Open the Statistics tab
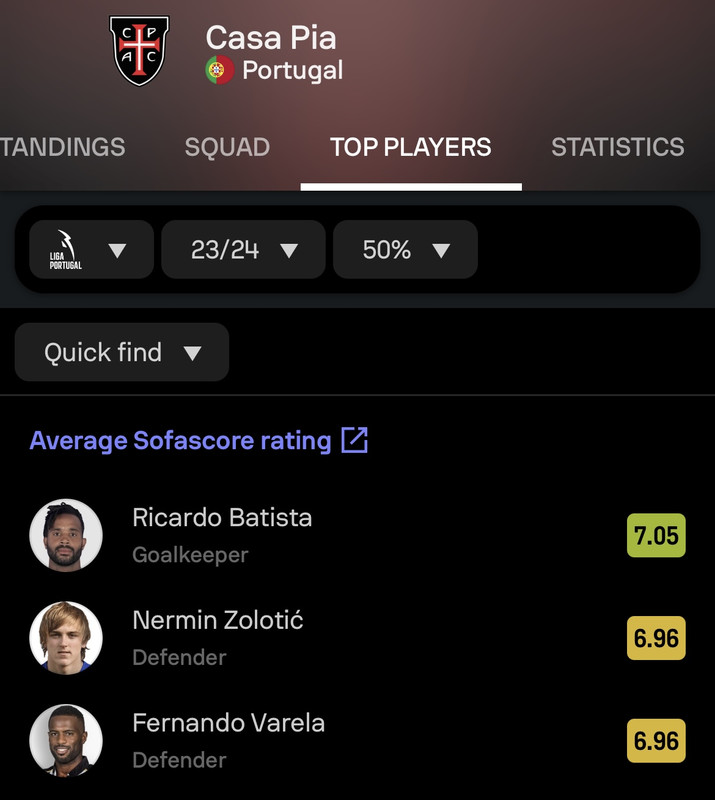The height and width of the screenshot is (800, 715). 617,147
